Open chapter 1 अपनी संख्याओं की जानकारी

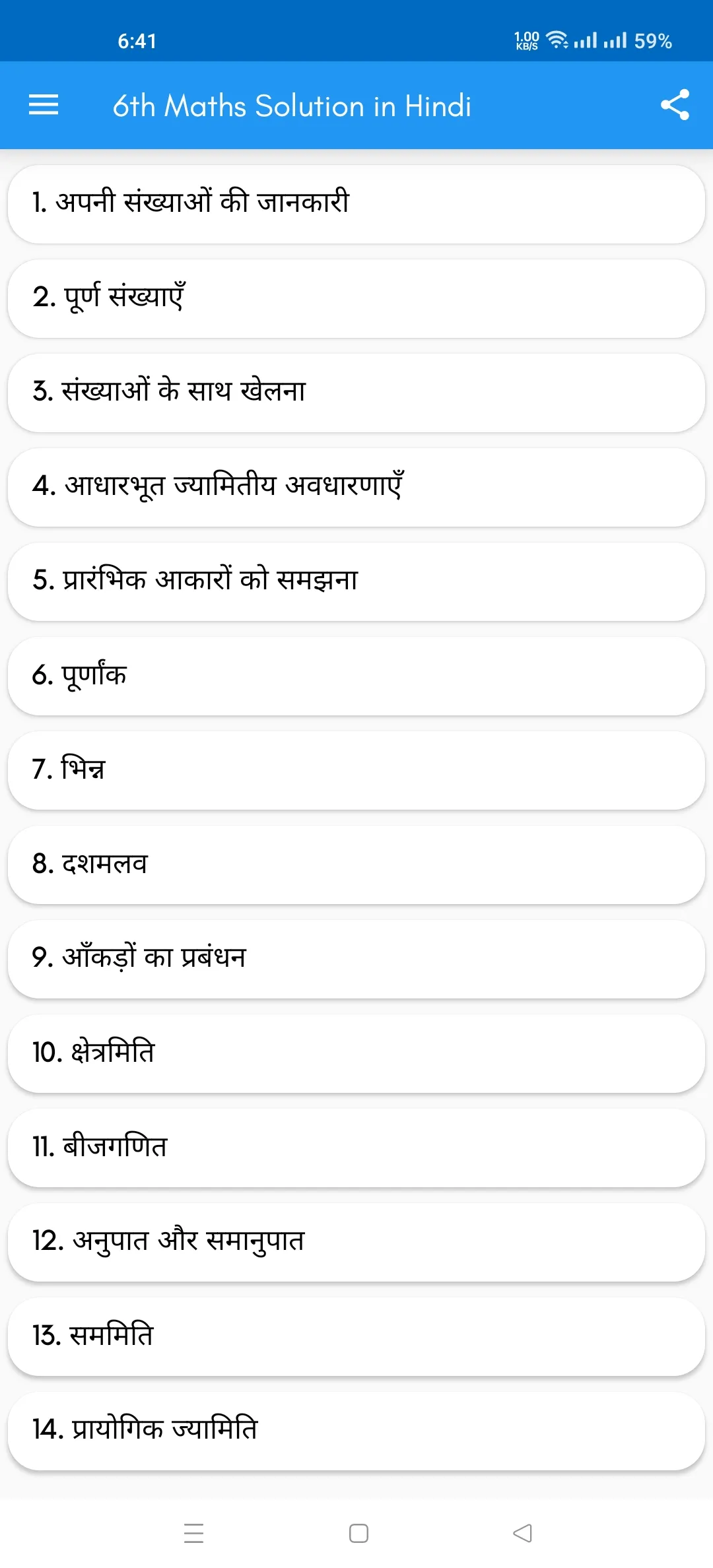pyautogui.click(x=356, y=204)
